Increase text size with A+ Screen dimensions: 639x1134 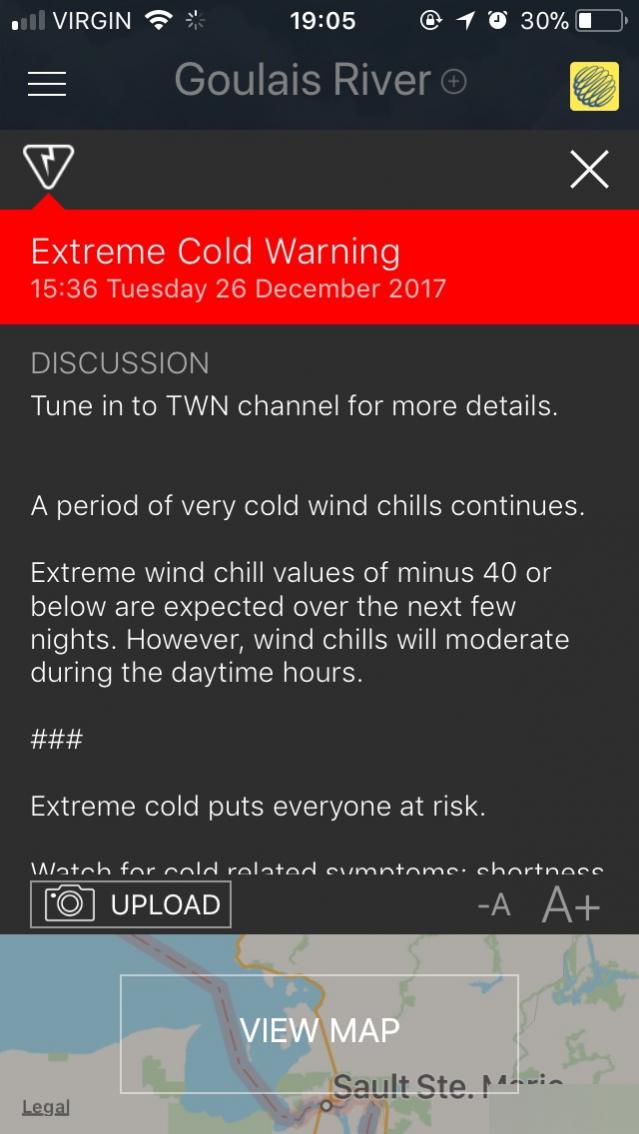pyautogui.click(x=571, y=904)
